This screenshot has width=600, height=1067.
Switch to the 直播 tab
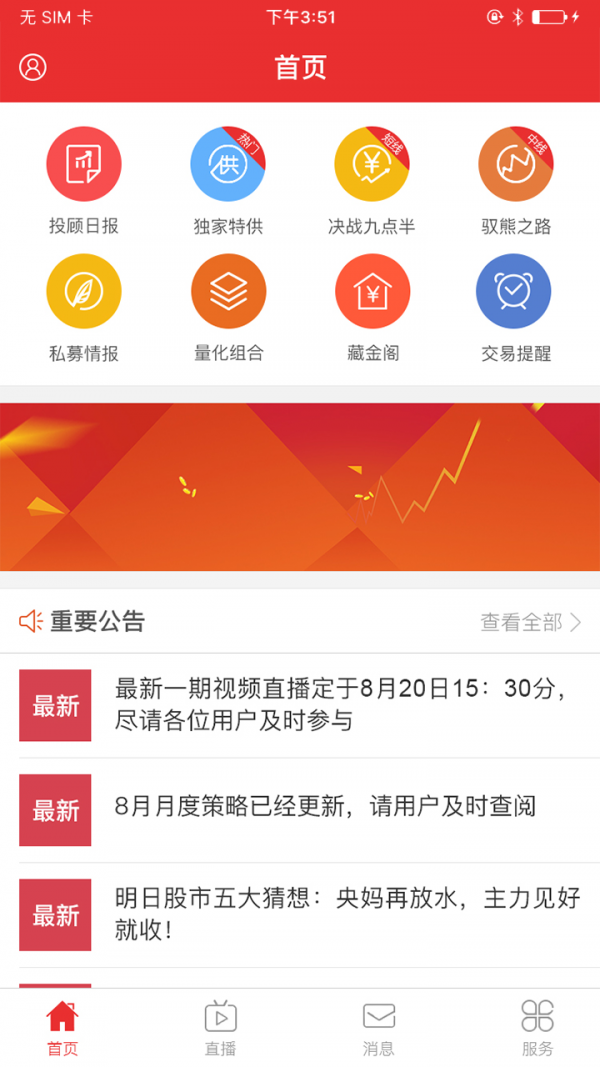pos(220,1028)
